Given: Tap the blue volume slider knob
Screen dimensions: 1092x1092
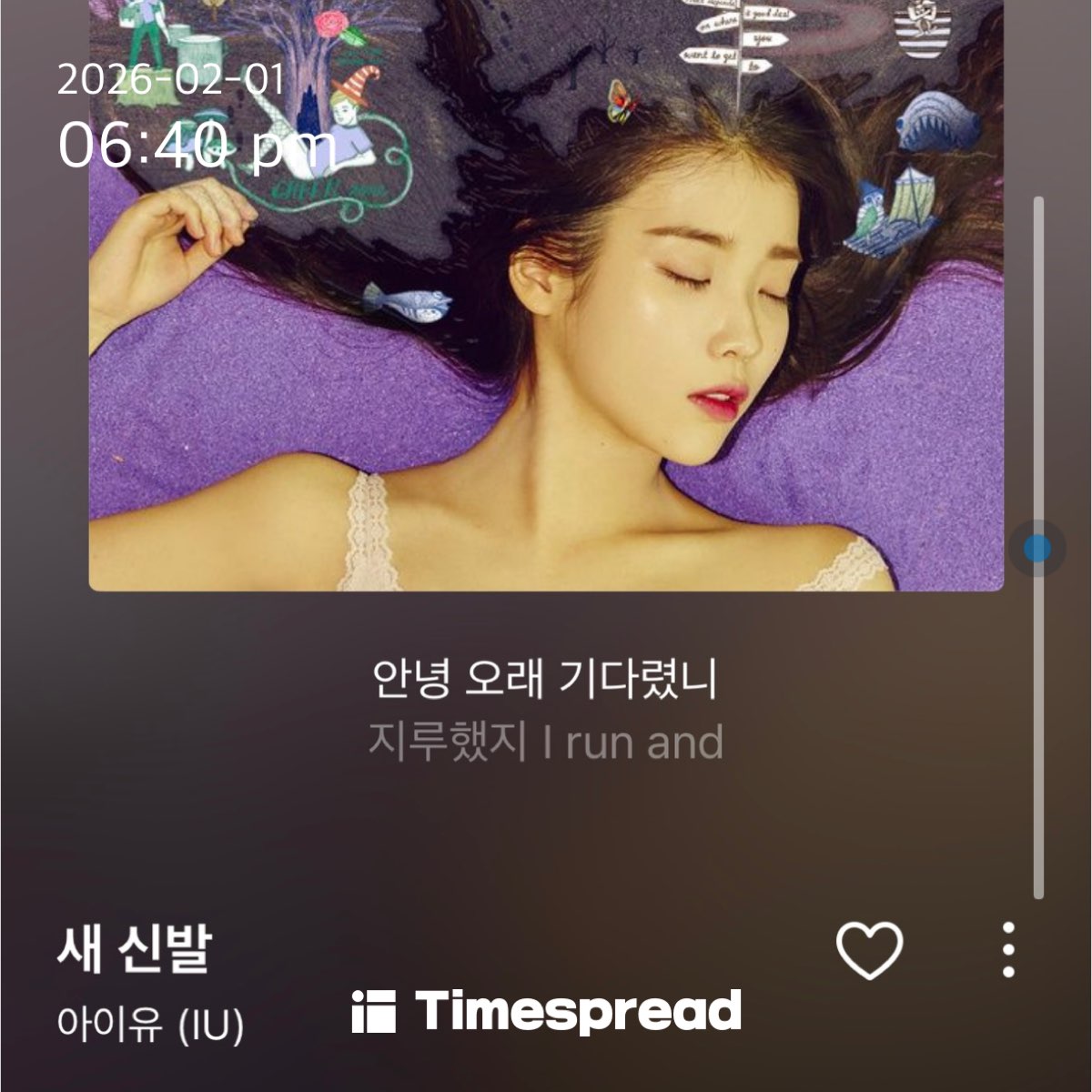Looking at the screenshot, I should (1036, 549).
